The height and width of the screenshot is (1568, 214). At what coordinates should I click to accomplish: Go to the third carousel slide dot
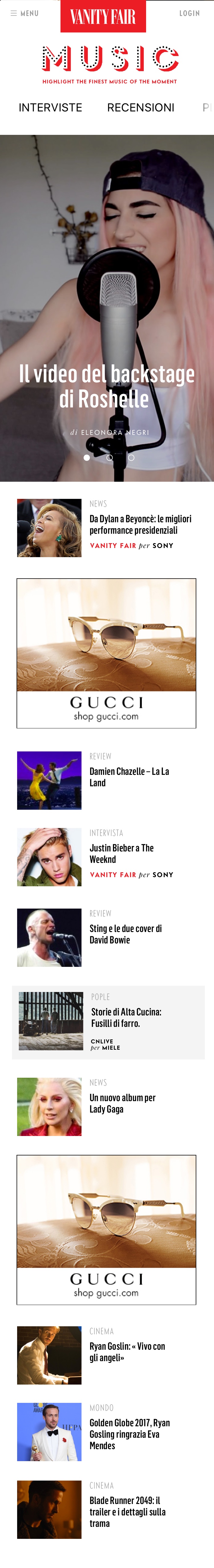click(131, 457)
